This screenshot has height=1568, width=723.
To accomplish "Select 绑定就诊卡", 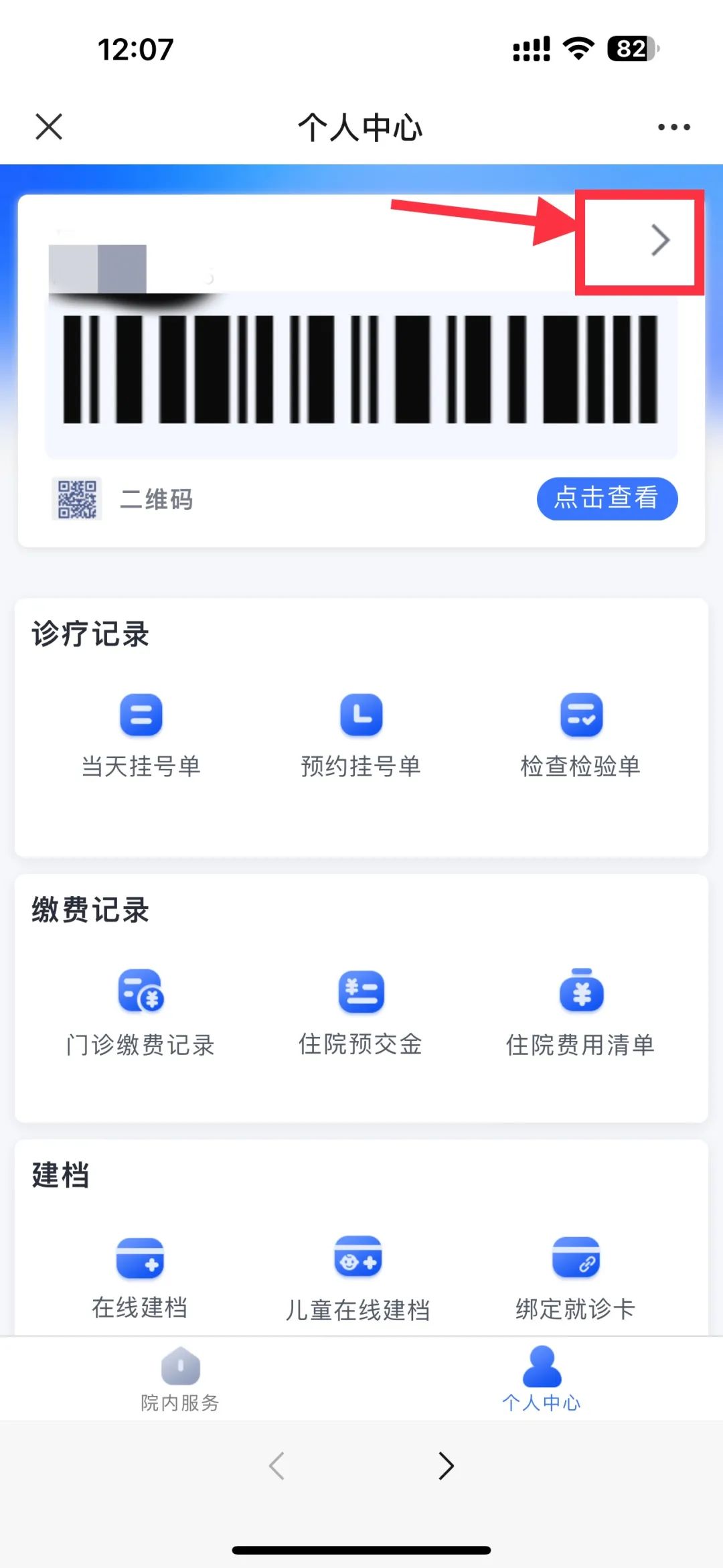I will click(576, 1278).
